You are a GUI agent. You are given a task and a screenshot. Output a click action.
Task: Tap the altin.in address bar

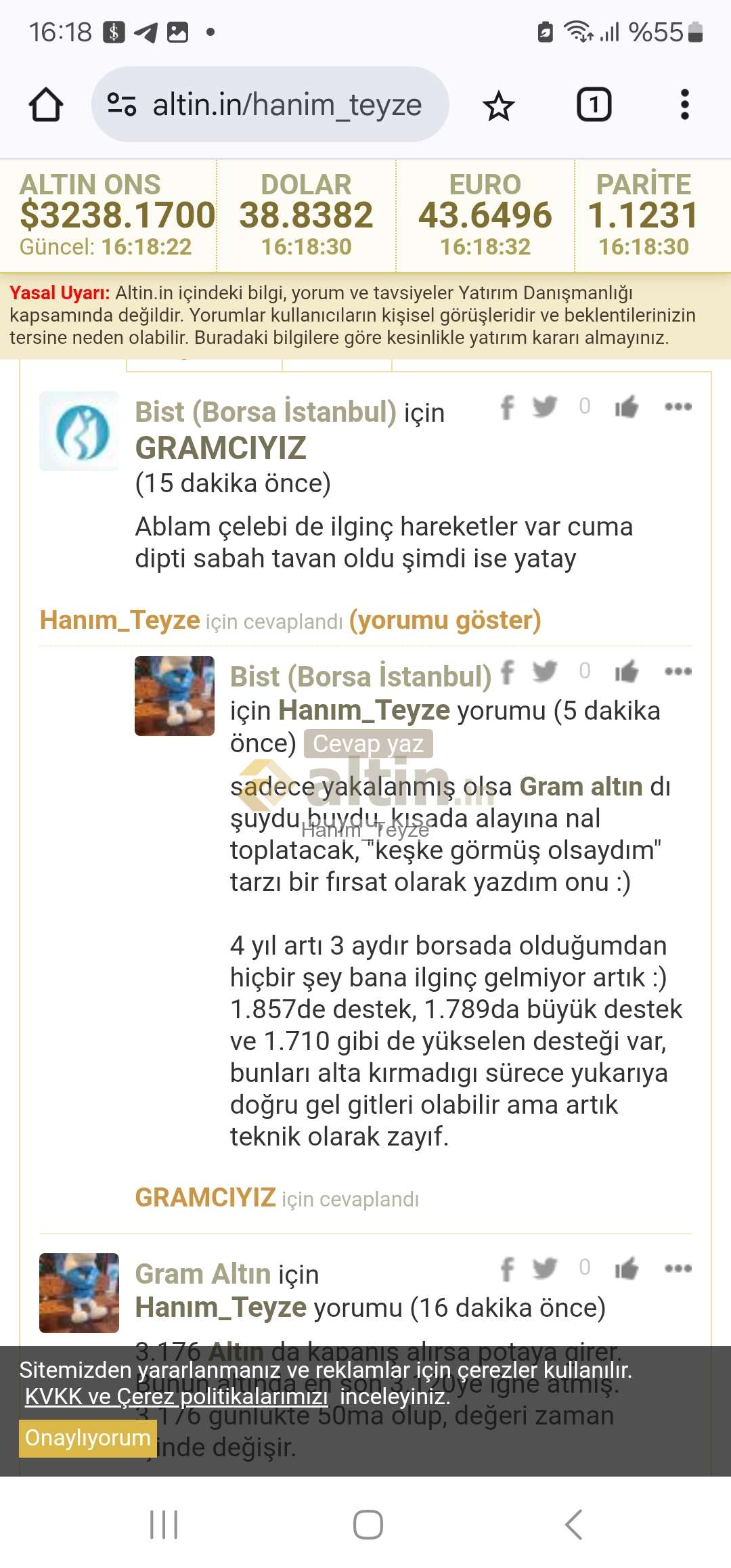pos(270,104)
